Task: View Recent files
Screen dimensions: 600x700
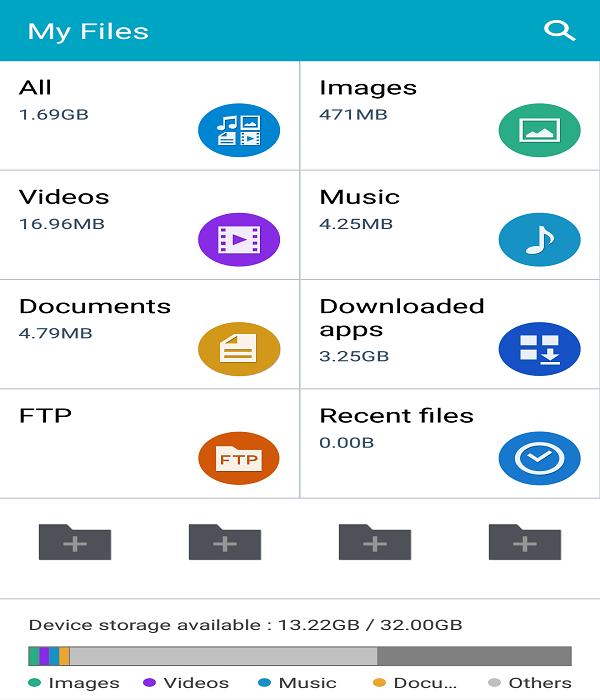Action: point(450,443)
